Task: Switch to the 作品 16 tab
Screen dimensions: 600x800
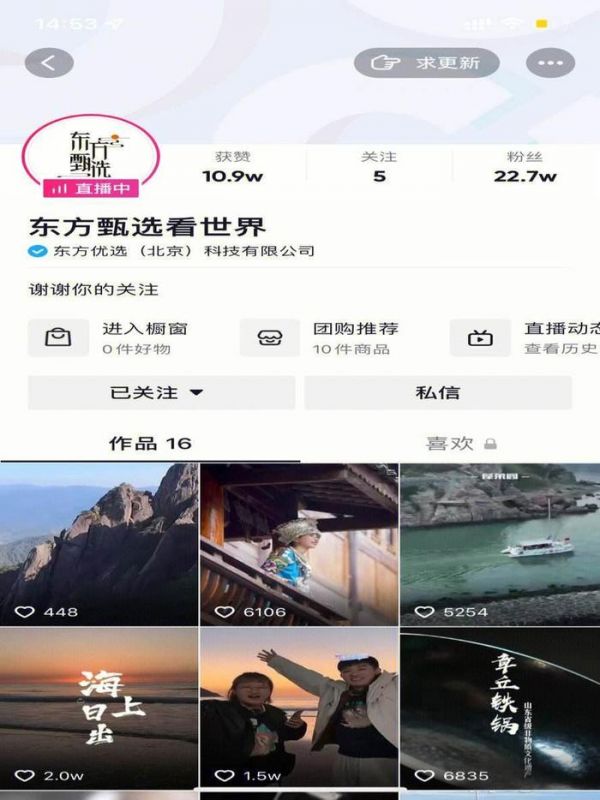Action: click(x=150, y=443)
